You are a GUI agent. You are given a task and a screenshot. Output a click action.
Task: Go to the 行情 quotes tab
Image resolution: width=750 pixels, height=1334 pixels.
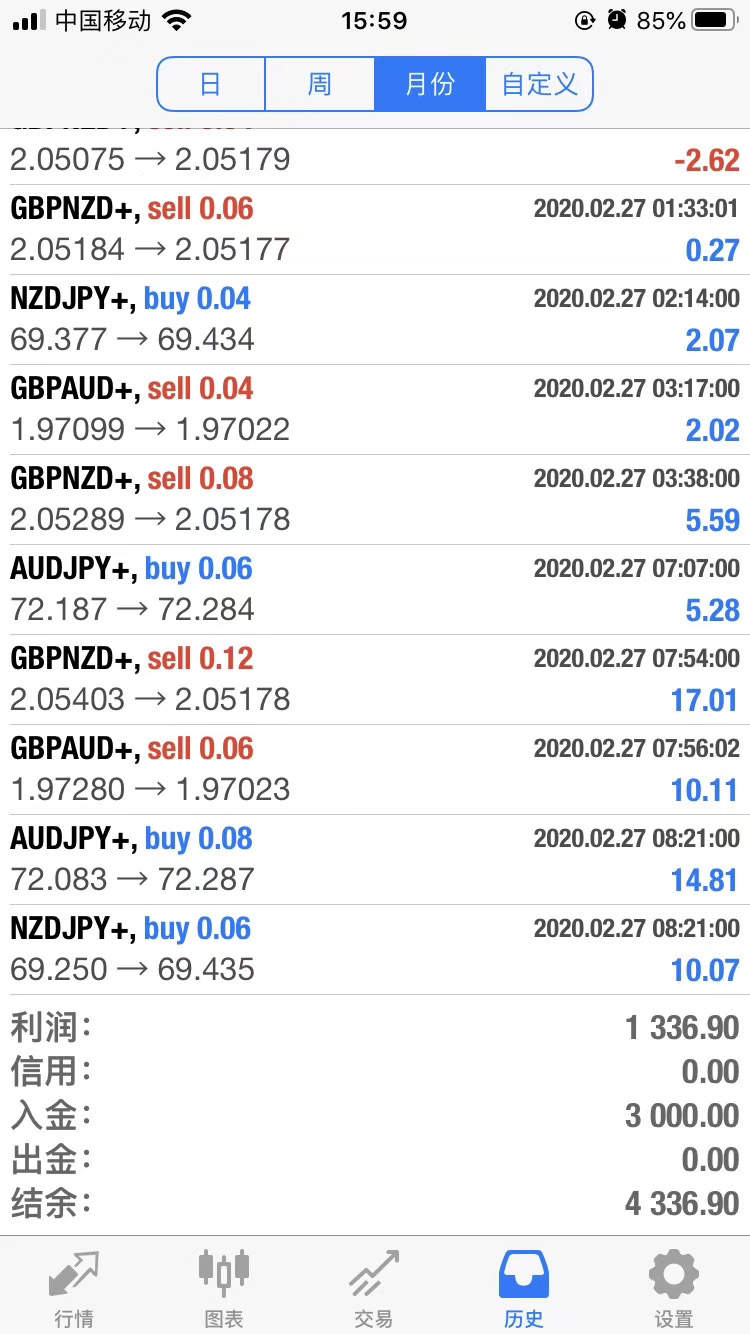click(75, 1289)
